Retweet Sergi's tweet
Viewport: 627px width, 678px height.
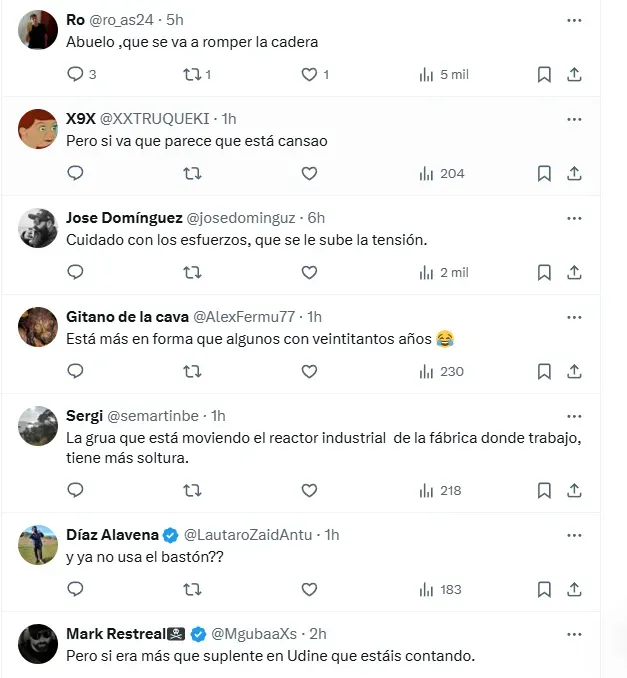pyautogui.click(x=193, y=490)
